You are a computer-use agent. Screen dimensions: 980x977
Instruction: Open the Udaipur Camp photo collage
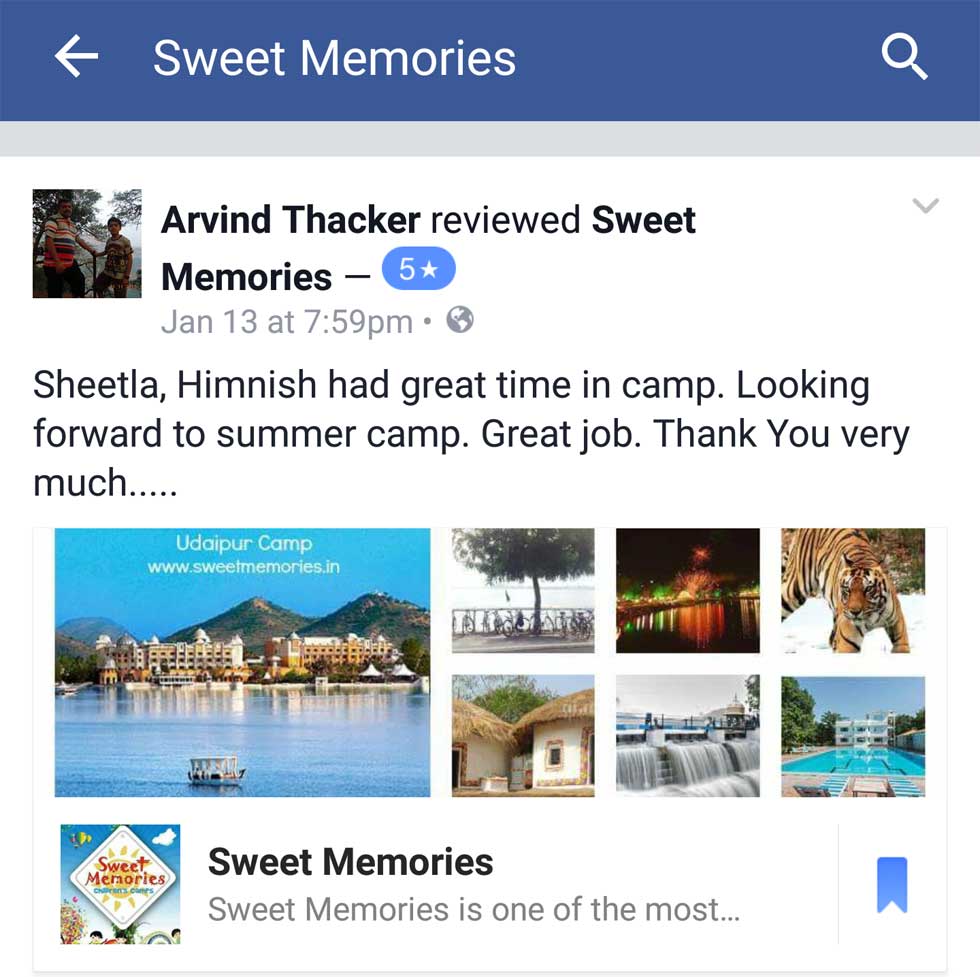point(490,662)
